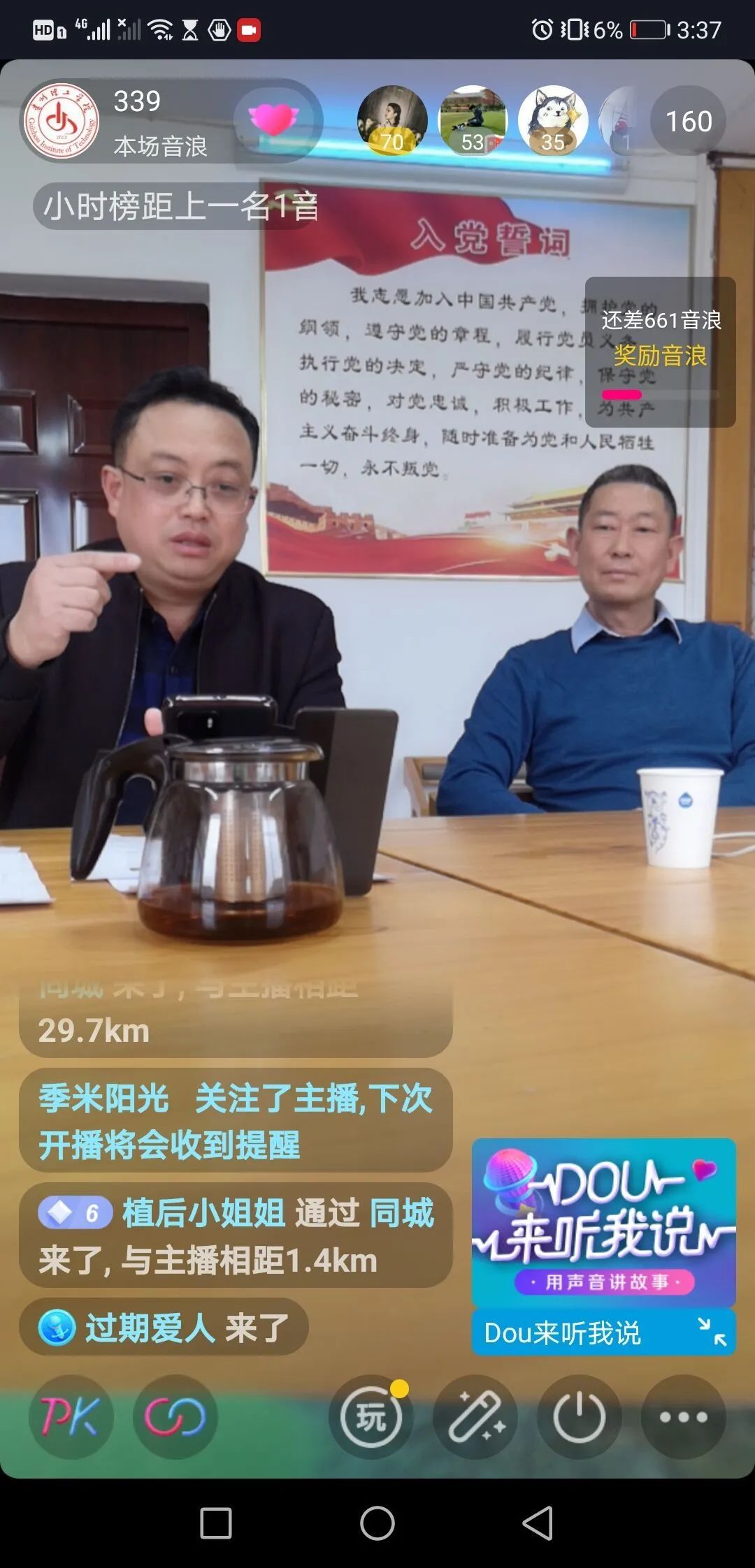
Task: Open the magic wand beauty effects
Action: (x=475, y=1416)
